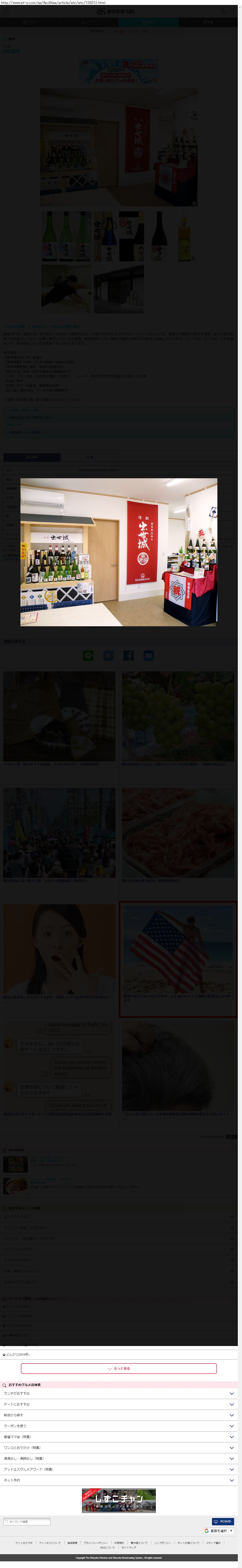Open the Google language selector dropdown

pyautogui.click(x=218, y=1530)
